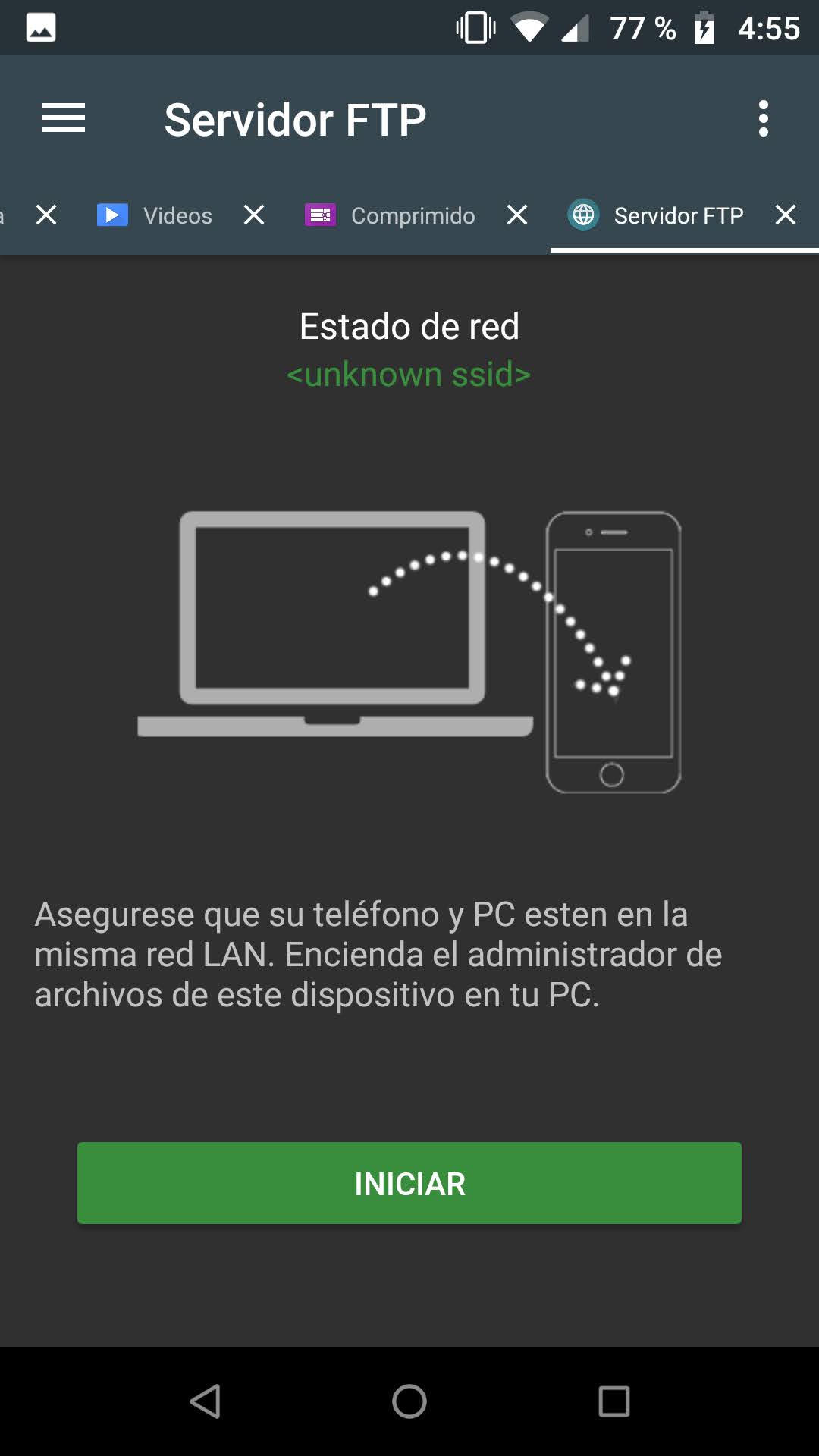Close the Videos tab
819x1456 pixels.
254,215
